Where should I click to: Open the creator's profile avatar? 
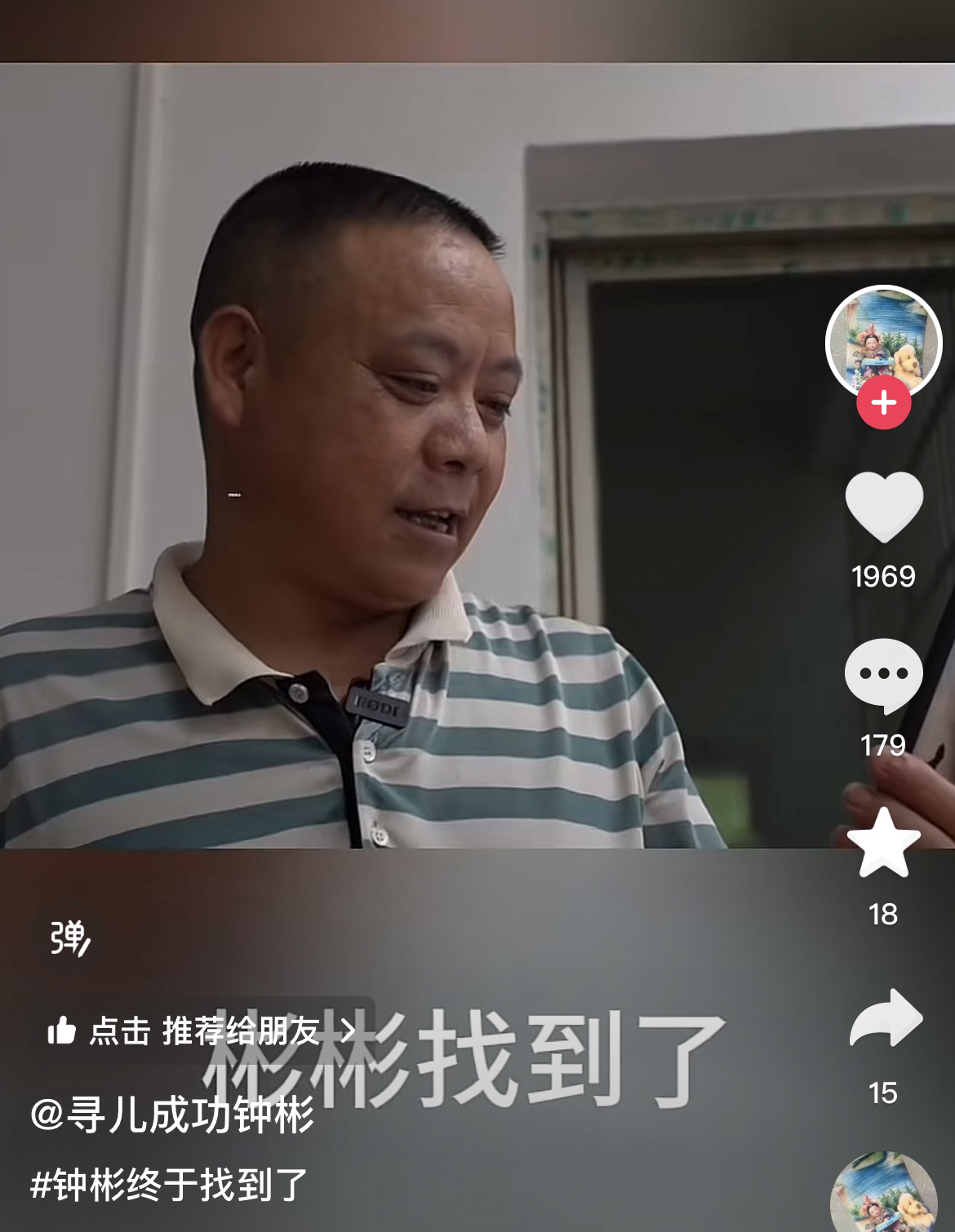[883, 343]
